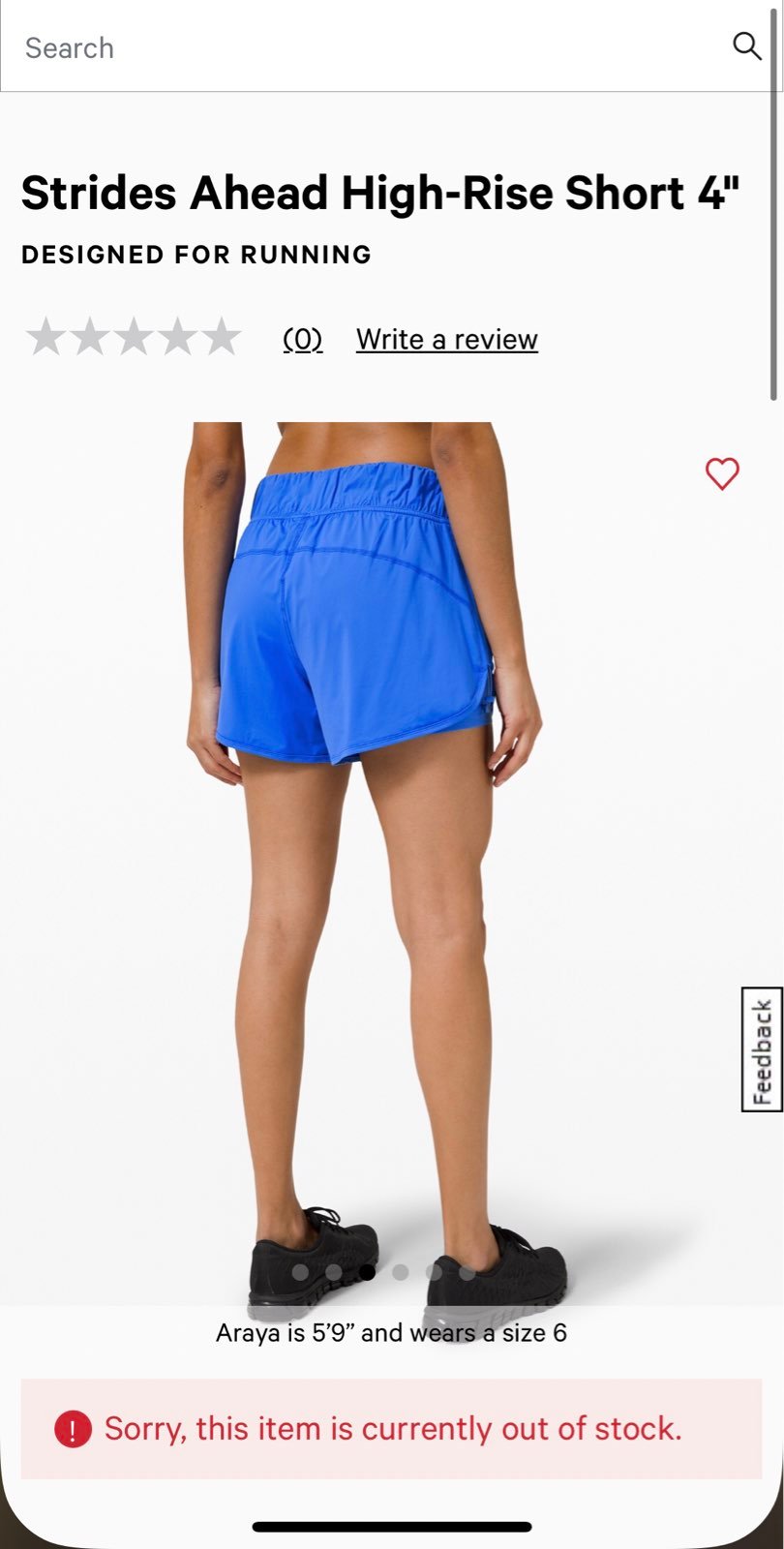Tap the magnifying glass search icon
This screenshot has height=1549, width=784.
pyautogui.click(x=746, y=46)
